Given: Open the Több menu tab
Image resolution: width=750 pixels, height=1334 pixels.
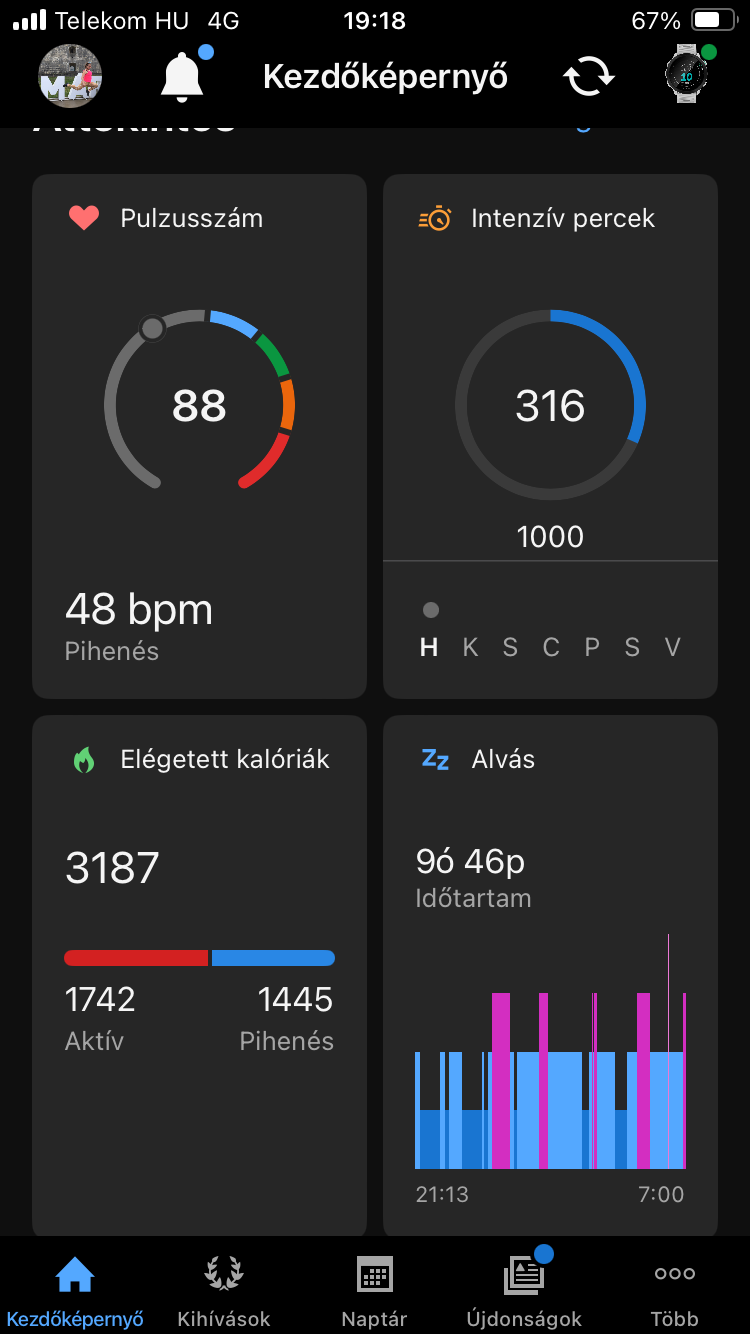Looking at the screenshot, I should pyautogui.click(x=675, y=1290).
